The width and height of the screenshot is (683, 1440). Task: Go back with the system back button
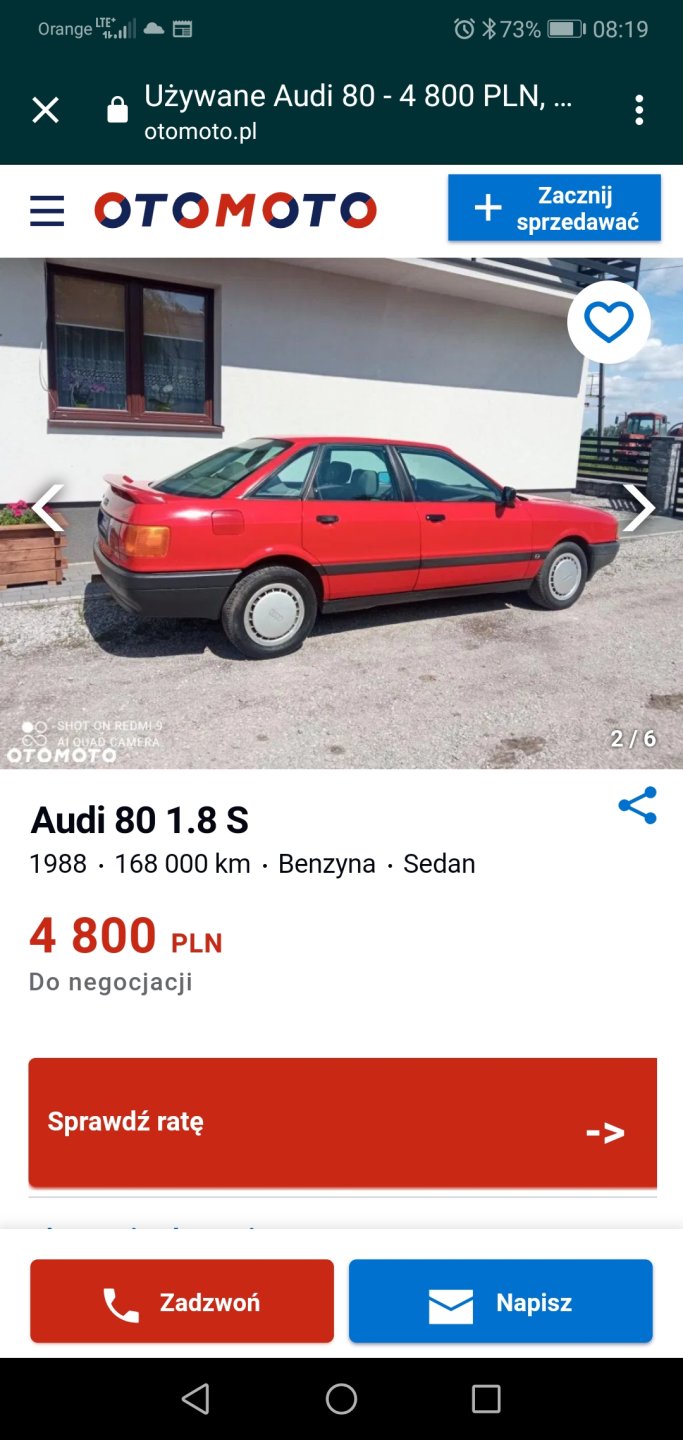click(x=196, y=1398)
